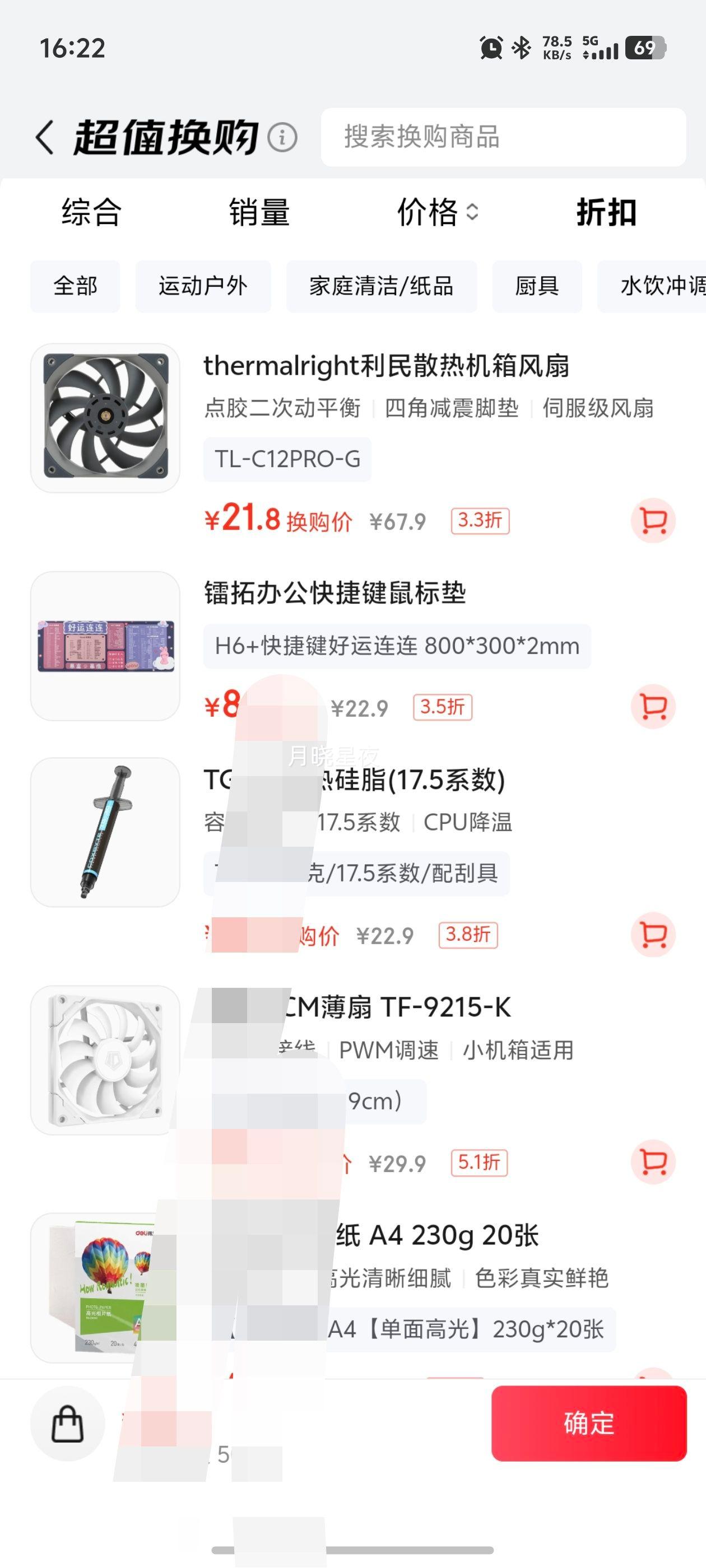Screen dimensions: 706x1568
Task: Open the 超值换购 info icon
Action: [x=282, y=137]
